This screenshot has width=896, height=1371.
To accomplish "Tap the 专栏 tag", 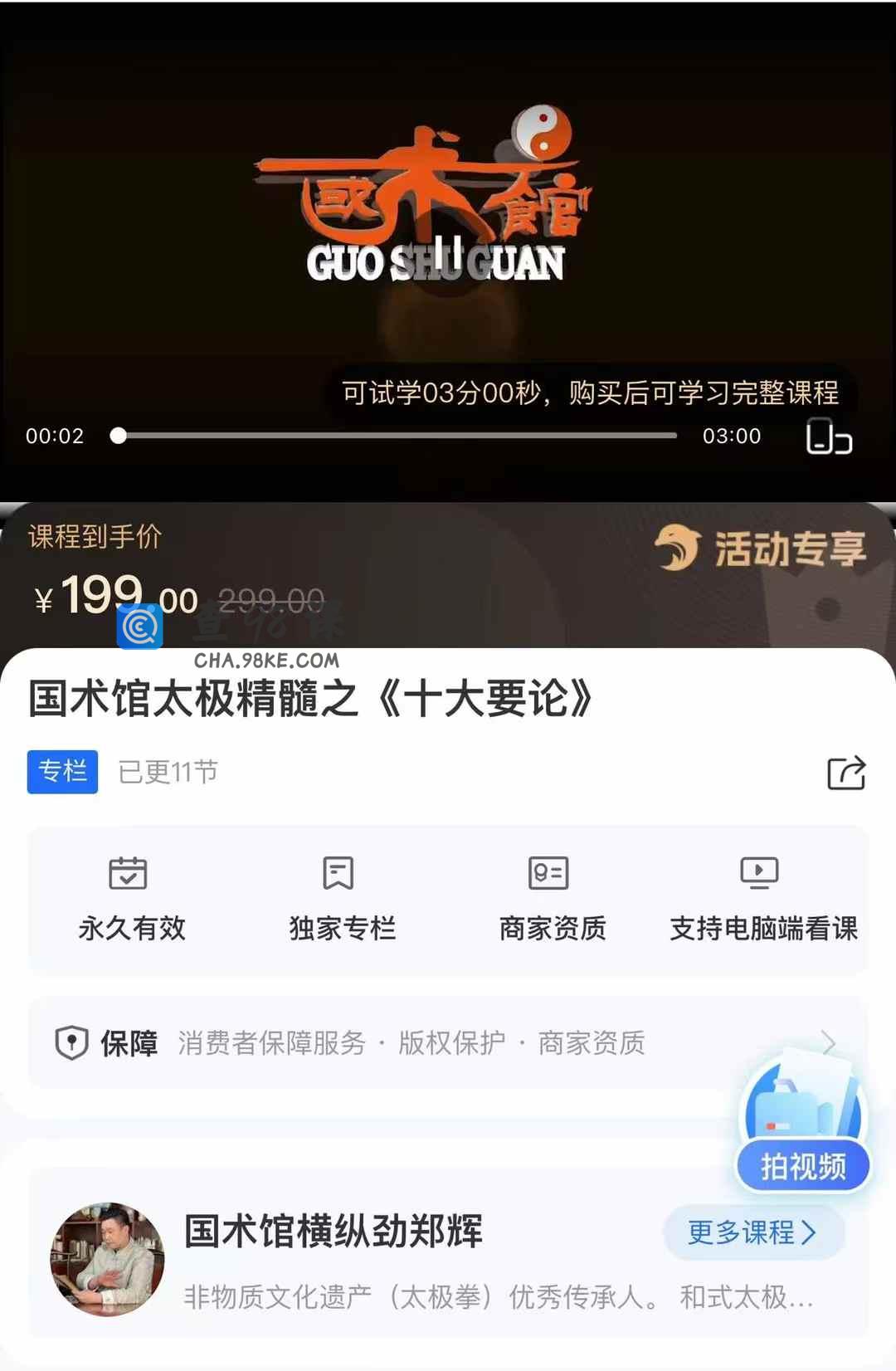I will click(x=62, y=772).
